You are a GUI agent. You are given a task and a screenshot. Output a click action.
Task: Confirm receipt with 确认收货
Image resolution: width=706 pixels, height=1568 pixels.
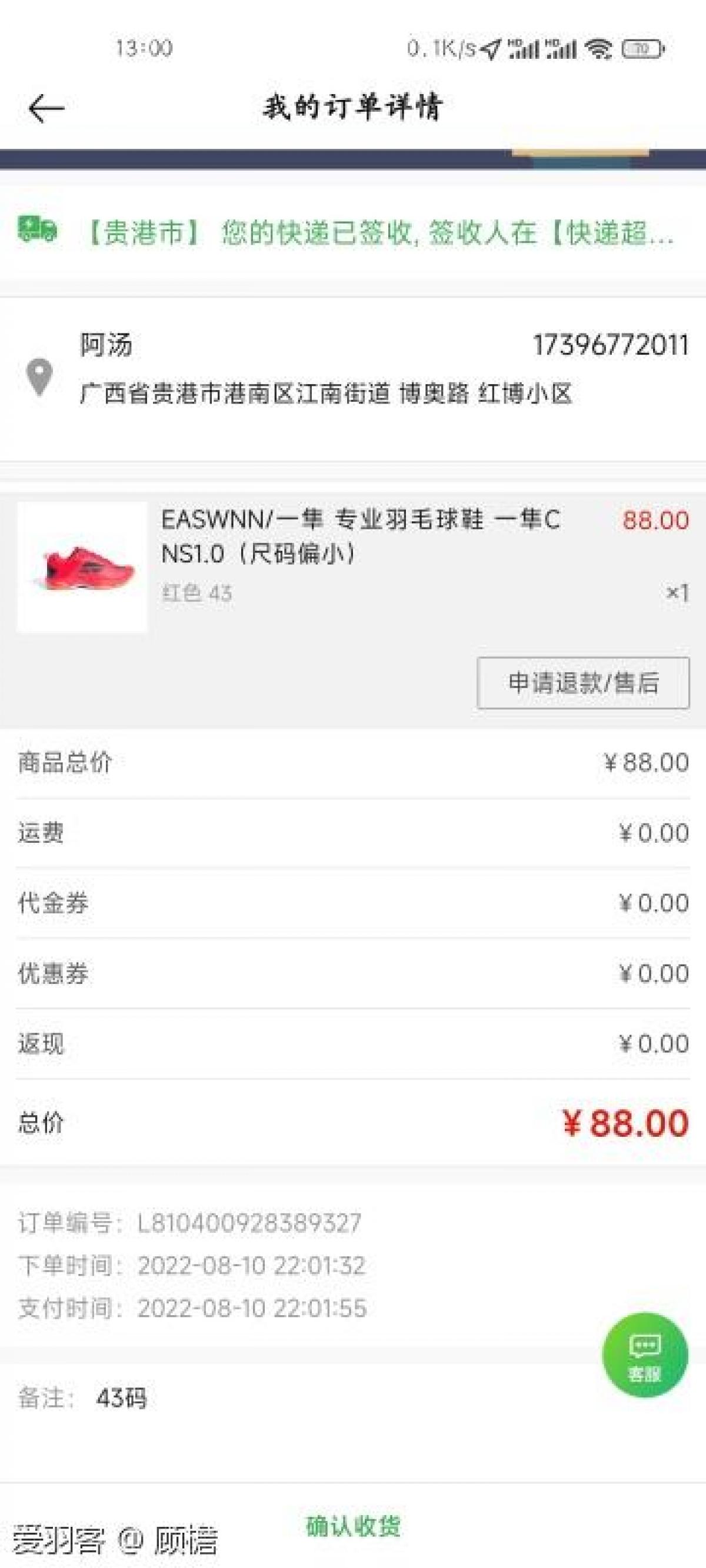352,1526
